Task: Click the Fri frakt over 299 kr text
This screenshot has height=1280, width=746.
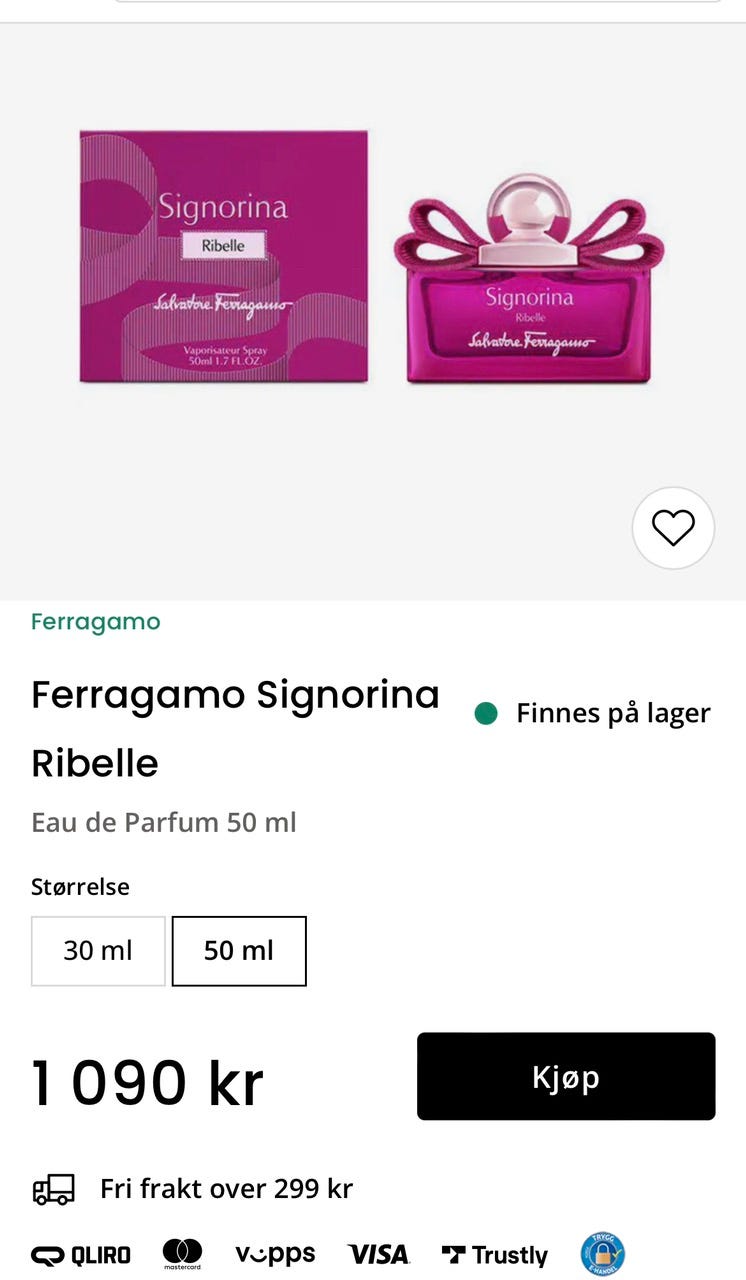Action: 224,1190
